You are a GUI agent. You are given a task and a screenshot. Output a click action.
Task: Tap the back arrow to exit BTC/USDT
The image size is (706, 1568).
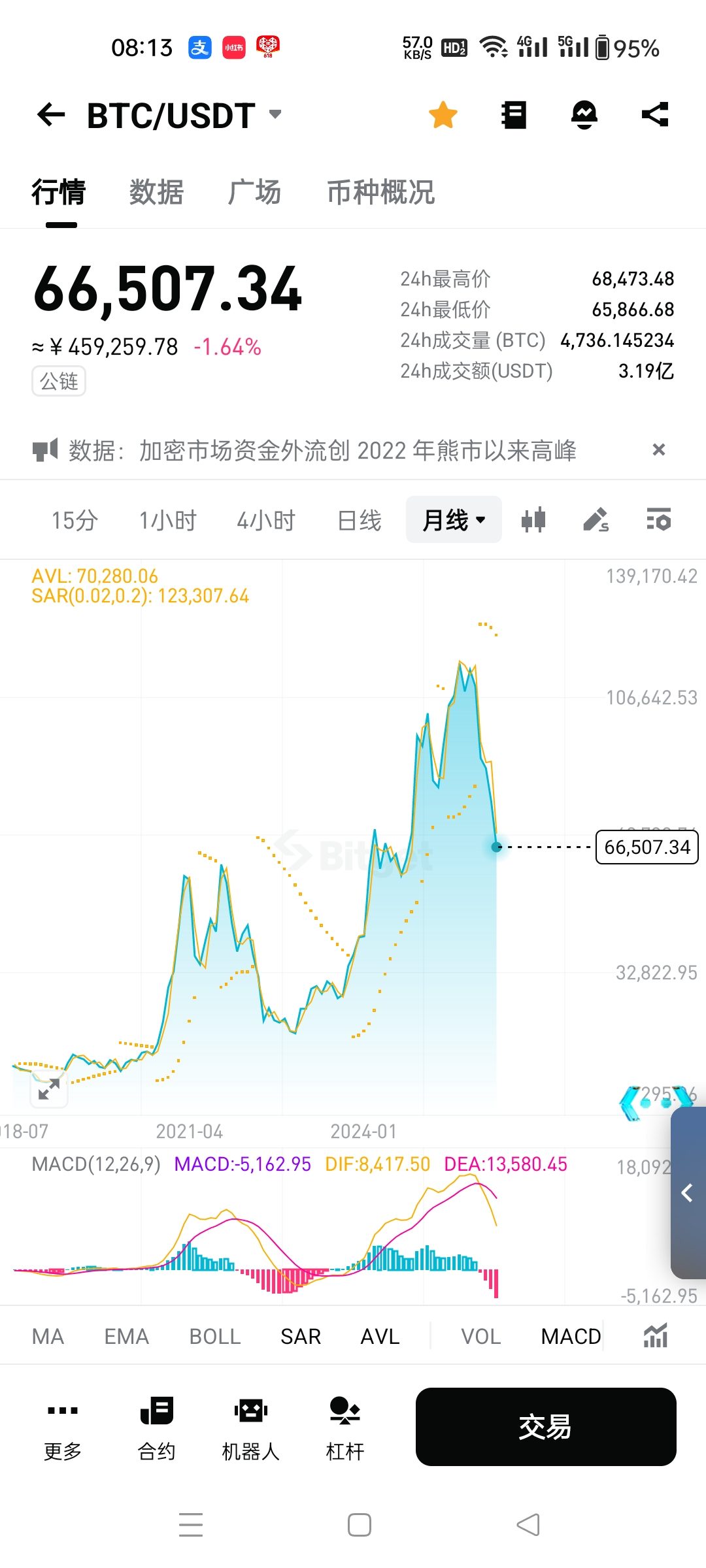(49, 114)
